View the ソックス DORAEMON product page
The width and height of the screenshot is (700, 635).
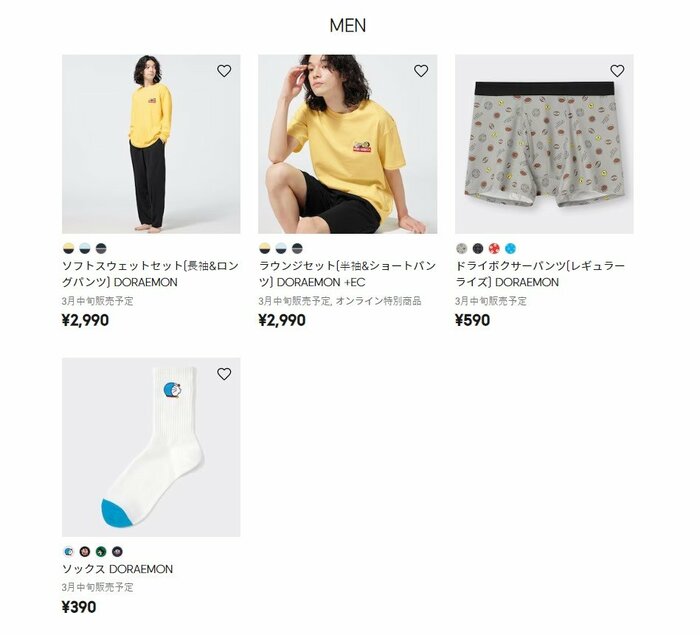tap(151, 447)
